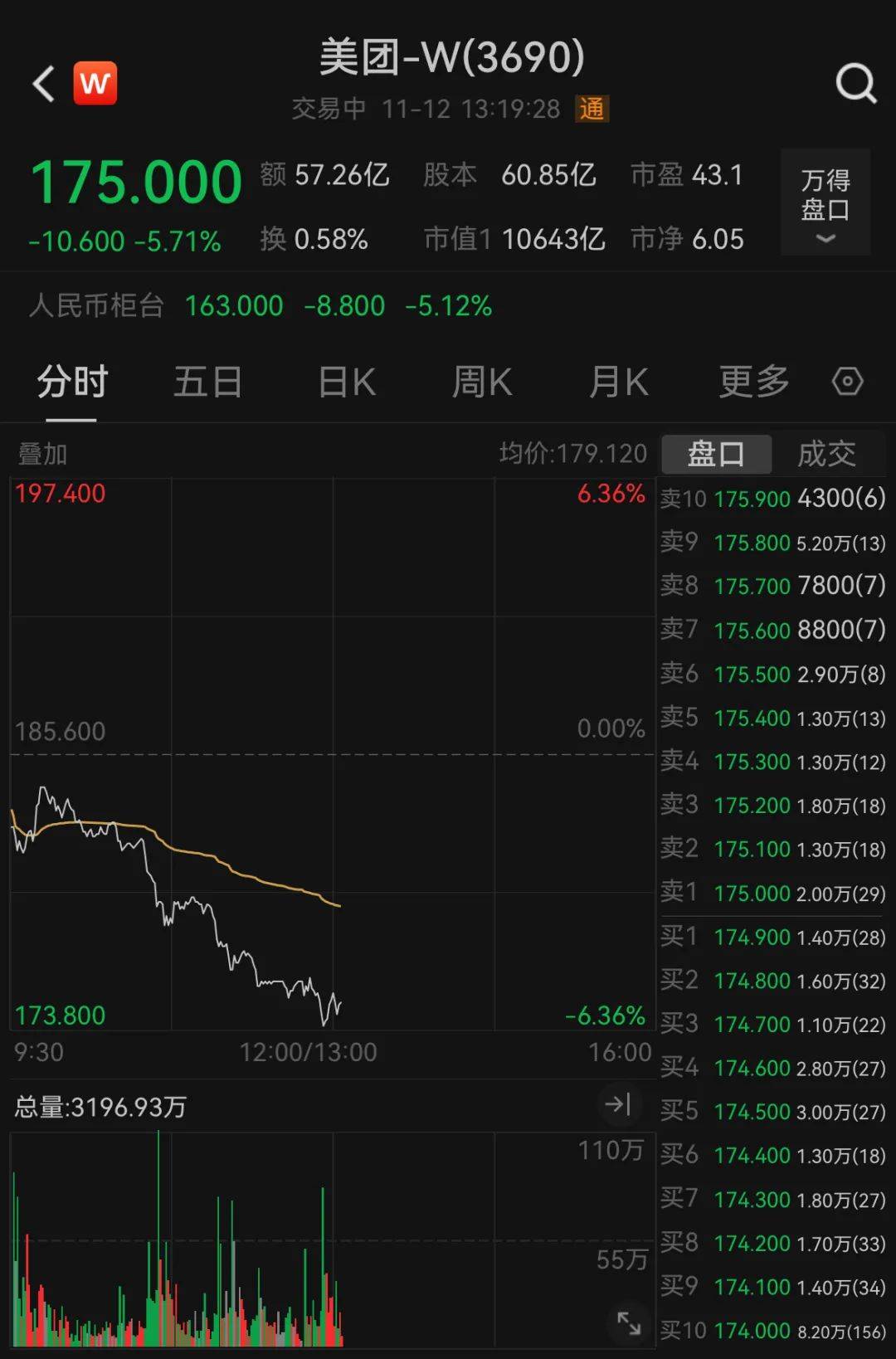Switch to the 月K tab
The image size is (896, 1359).
[617, 382]
